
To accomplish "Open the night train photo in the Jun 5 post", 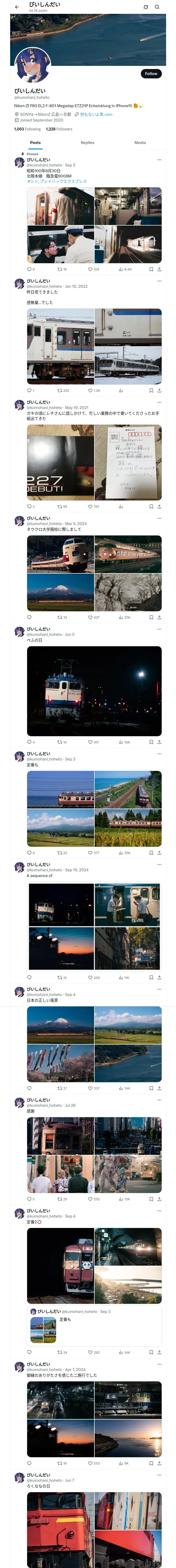I will tap(94, 691).
